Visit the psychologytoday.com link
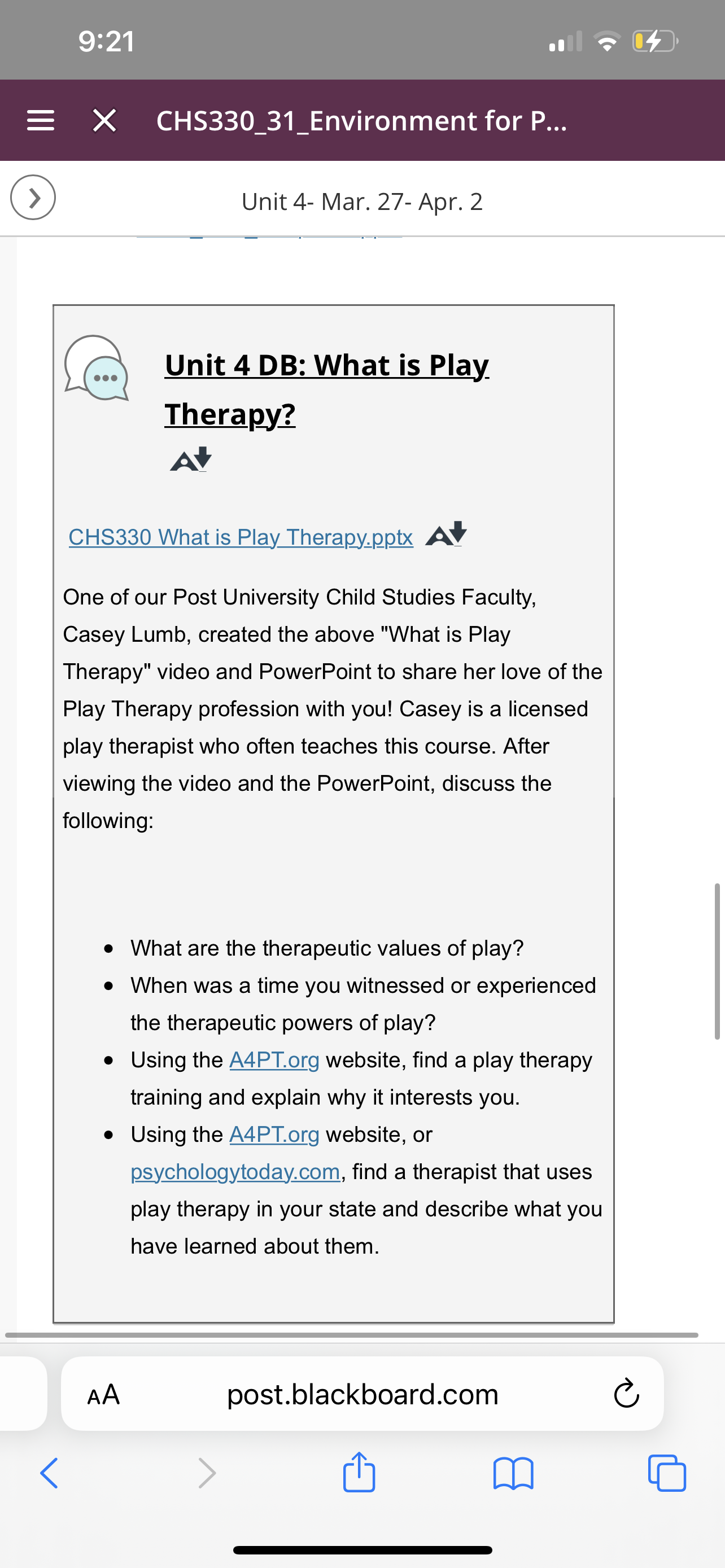Image resolution: width=725 pixels, height=1568 pixels. pos(235,1172)
